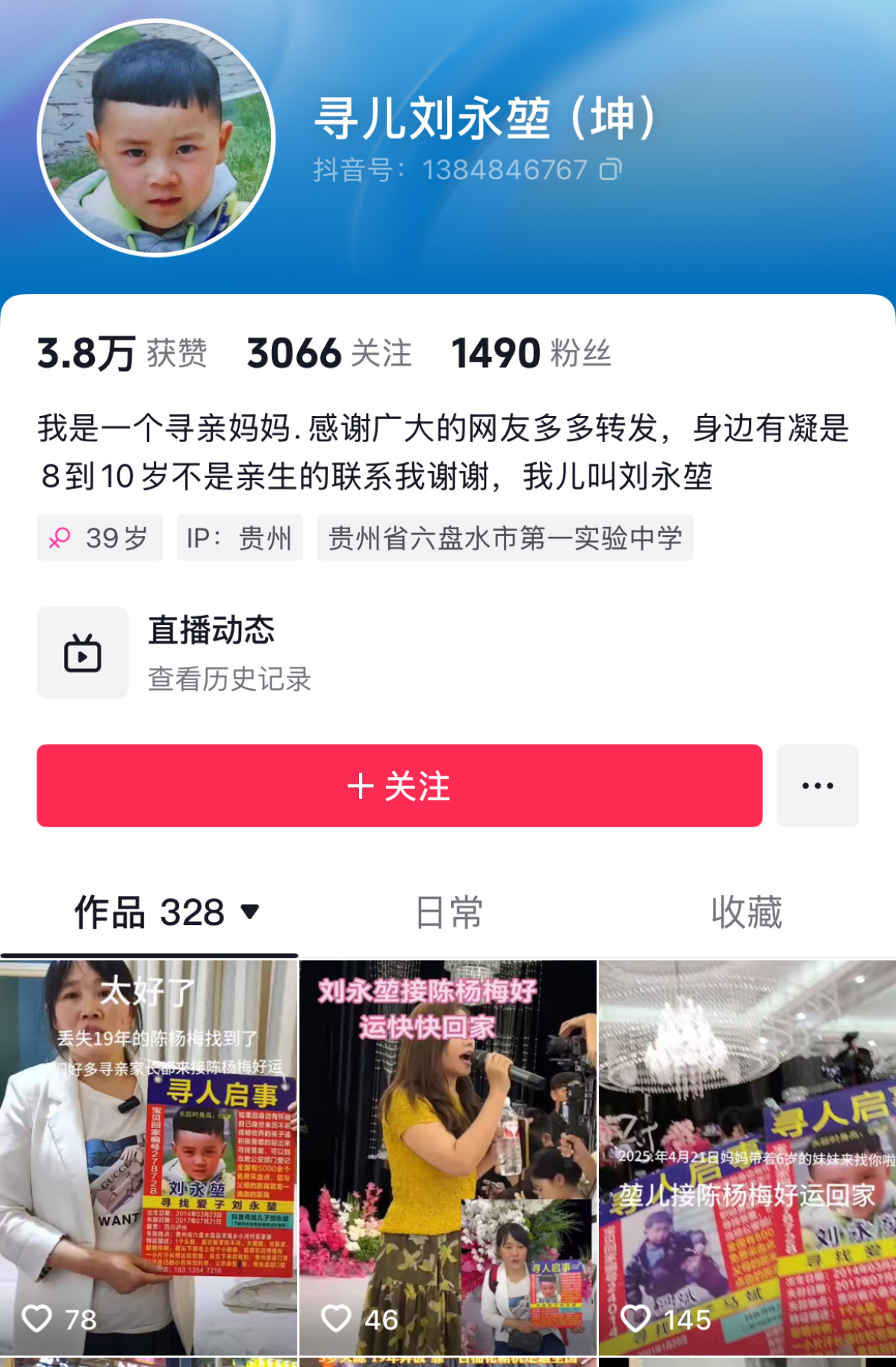Open the video with 78 likes
Viewport: 896px width, 1367px height.
point(148,1157)
